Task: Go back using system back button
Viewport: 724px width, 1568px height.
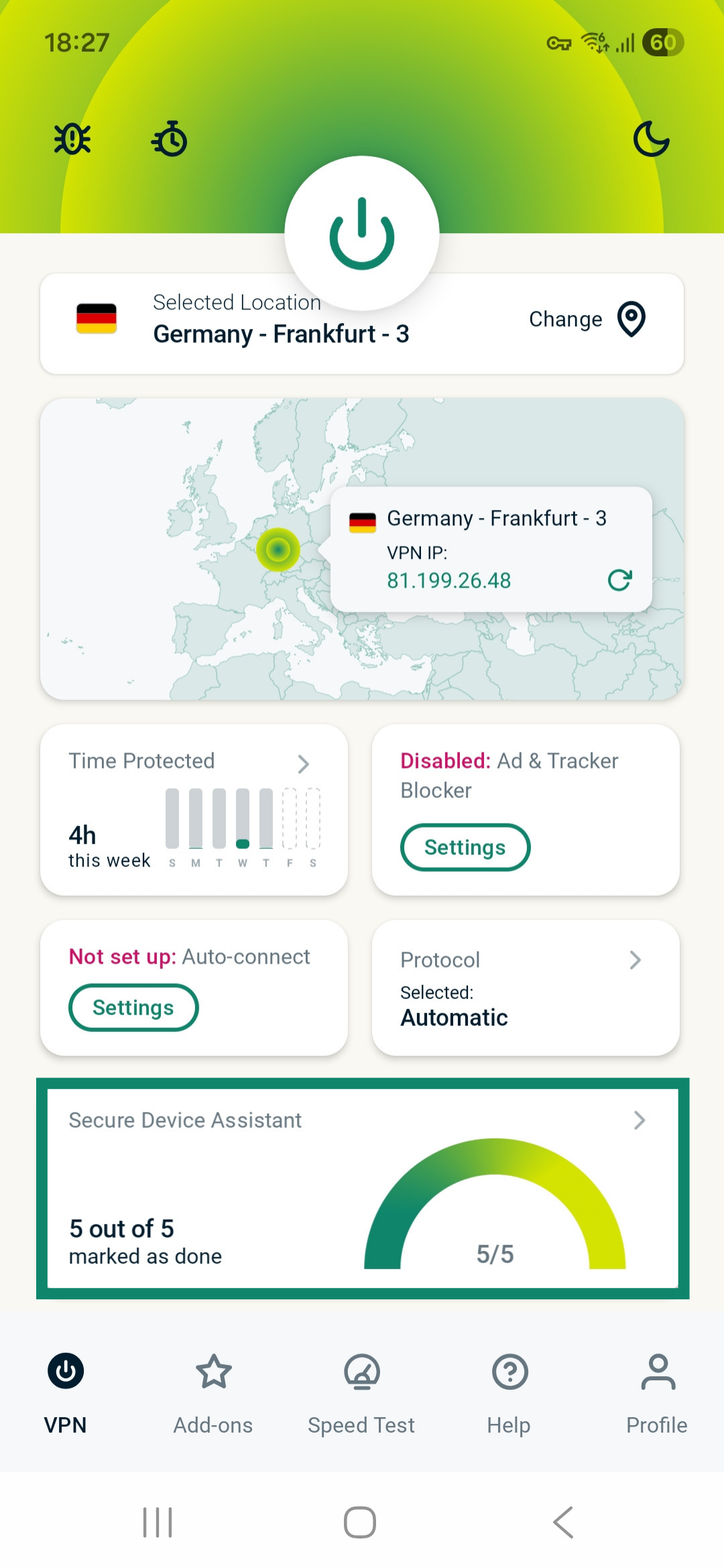Action: (563, 1522)
